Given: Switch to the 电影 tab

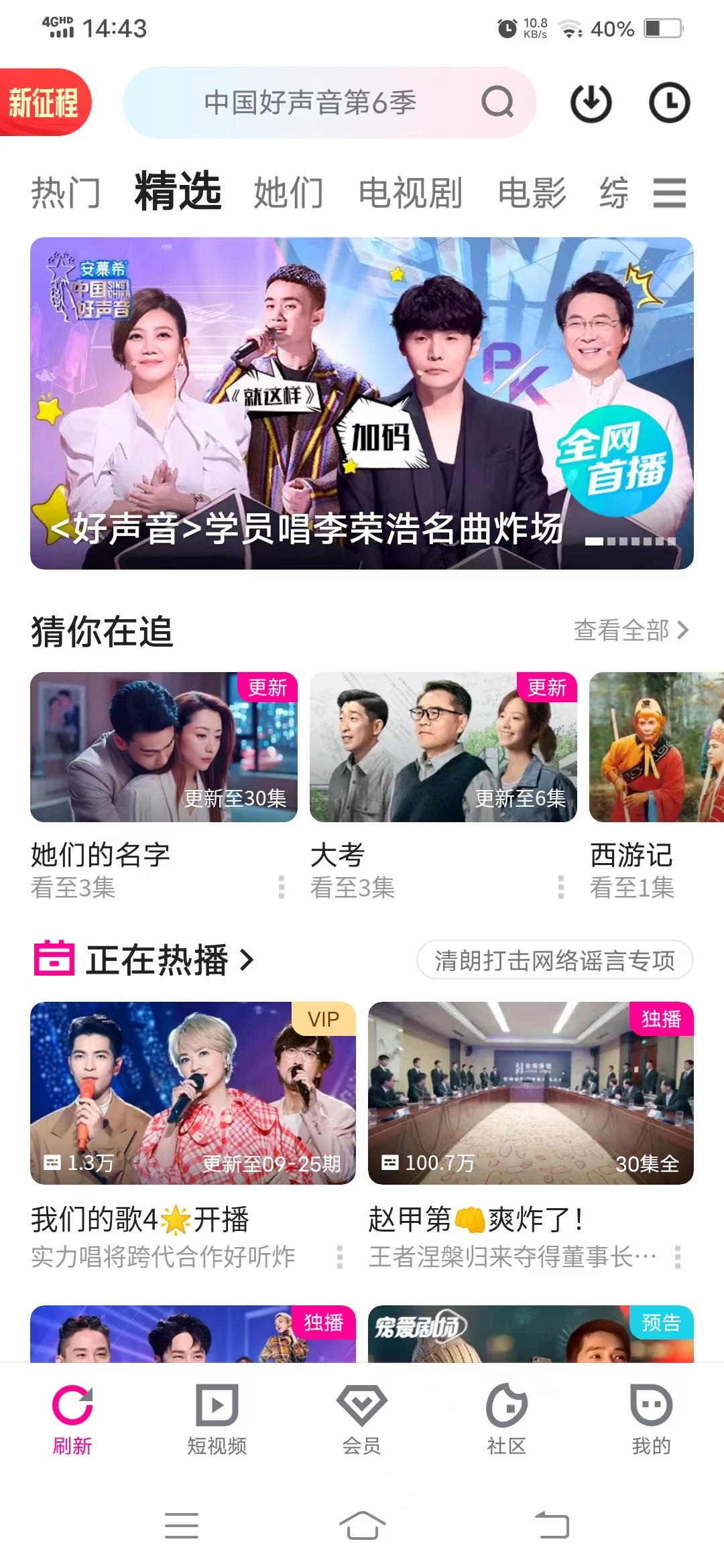Looking at the screenshot, I should (530, 194).
